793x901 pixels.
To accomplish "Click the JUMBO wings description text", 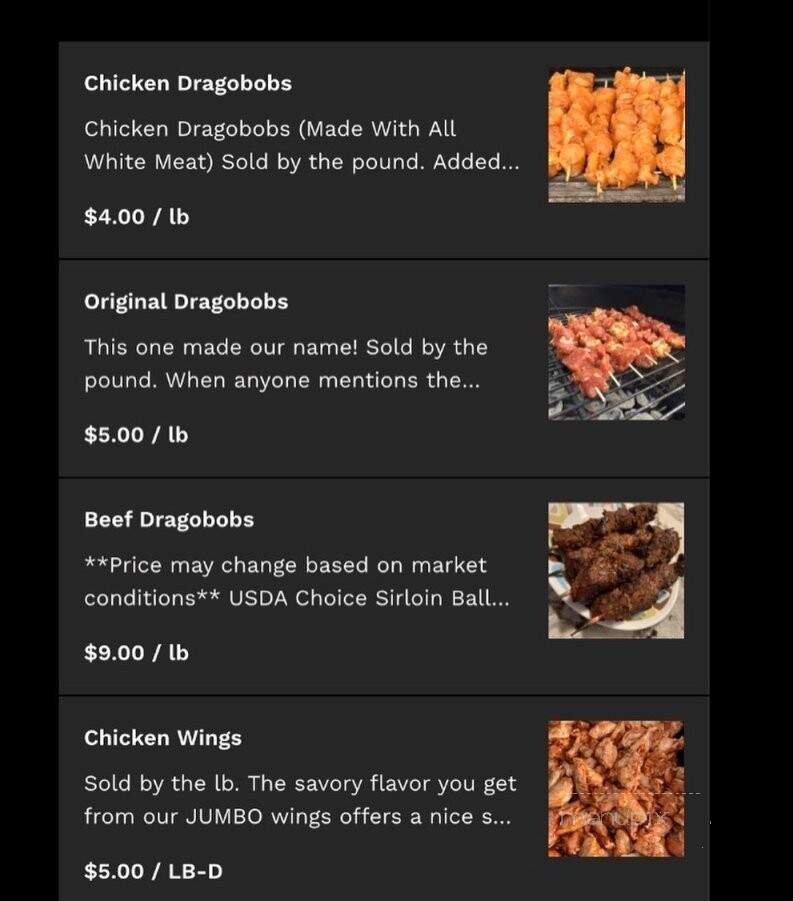I will [300, 816].
